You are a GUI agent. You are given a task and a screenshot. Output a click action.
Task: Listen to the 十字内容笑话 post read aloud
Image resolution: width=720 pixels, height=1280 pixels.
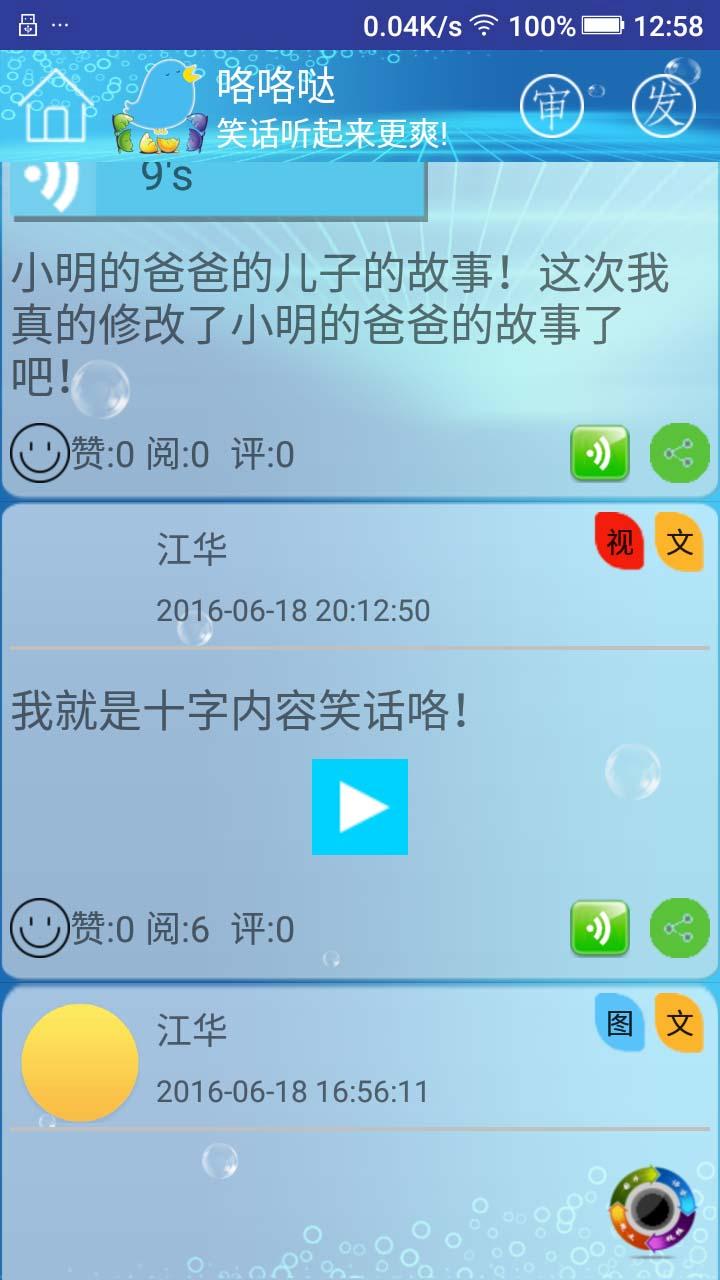[599, 928]
